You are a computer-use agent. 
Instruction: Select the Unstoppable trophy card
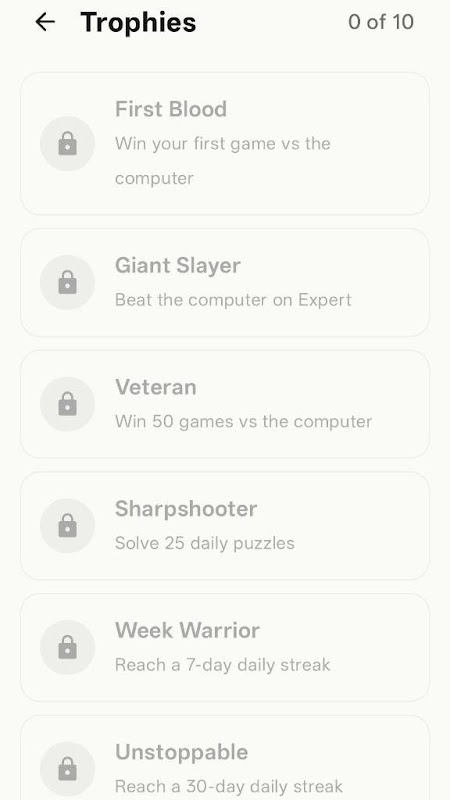[224, 758]
